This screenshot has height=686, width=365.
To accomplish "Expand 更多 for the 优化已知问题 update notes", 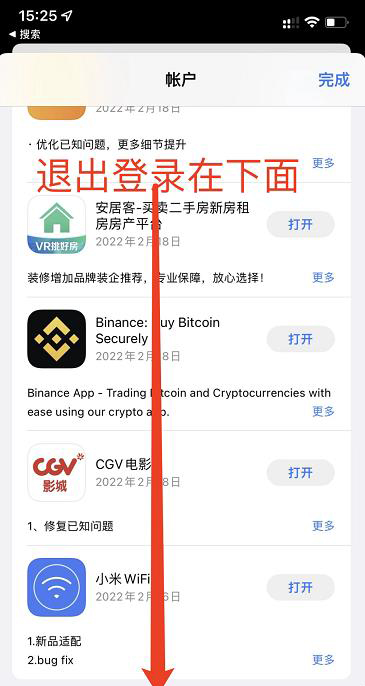I will tap(323, 163).
